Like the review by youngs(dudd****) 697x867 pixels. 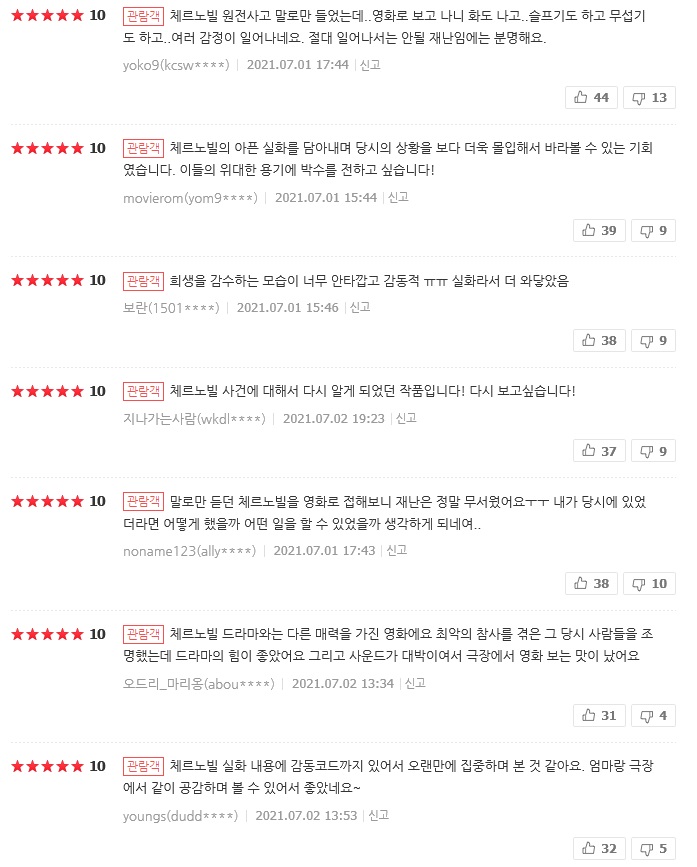[x=598, y=849]
